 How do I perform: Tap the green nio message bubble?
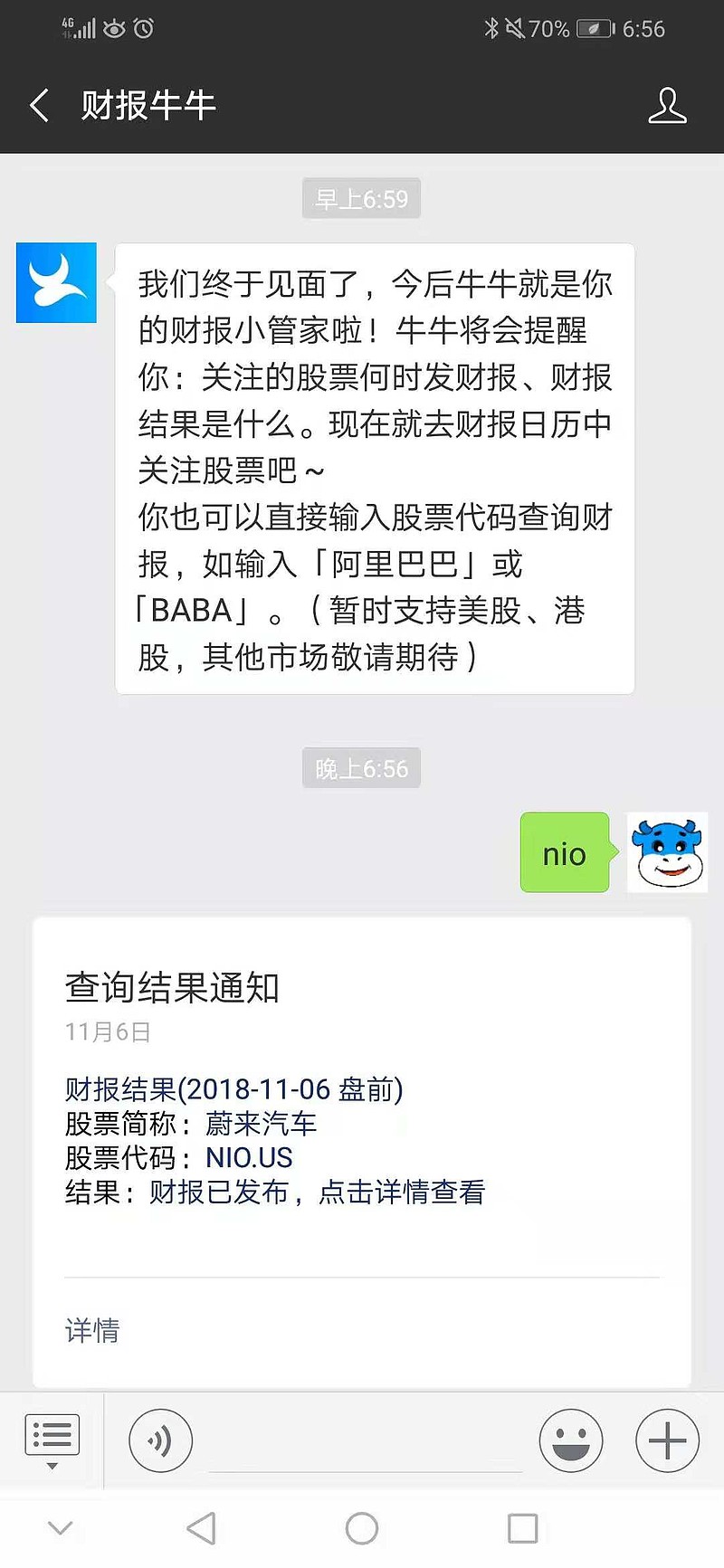[x=564, y=851]
